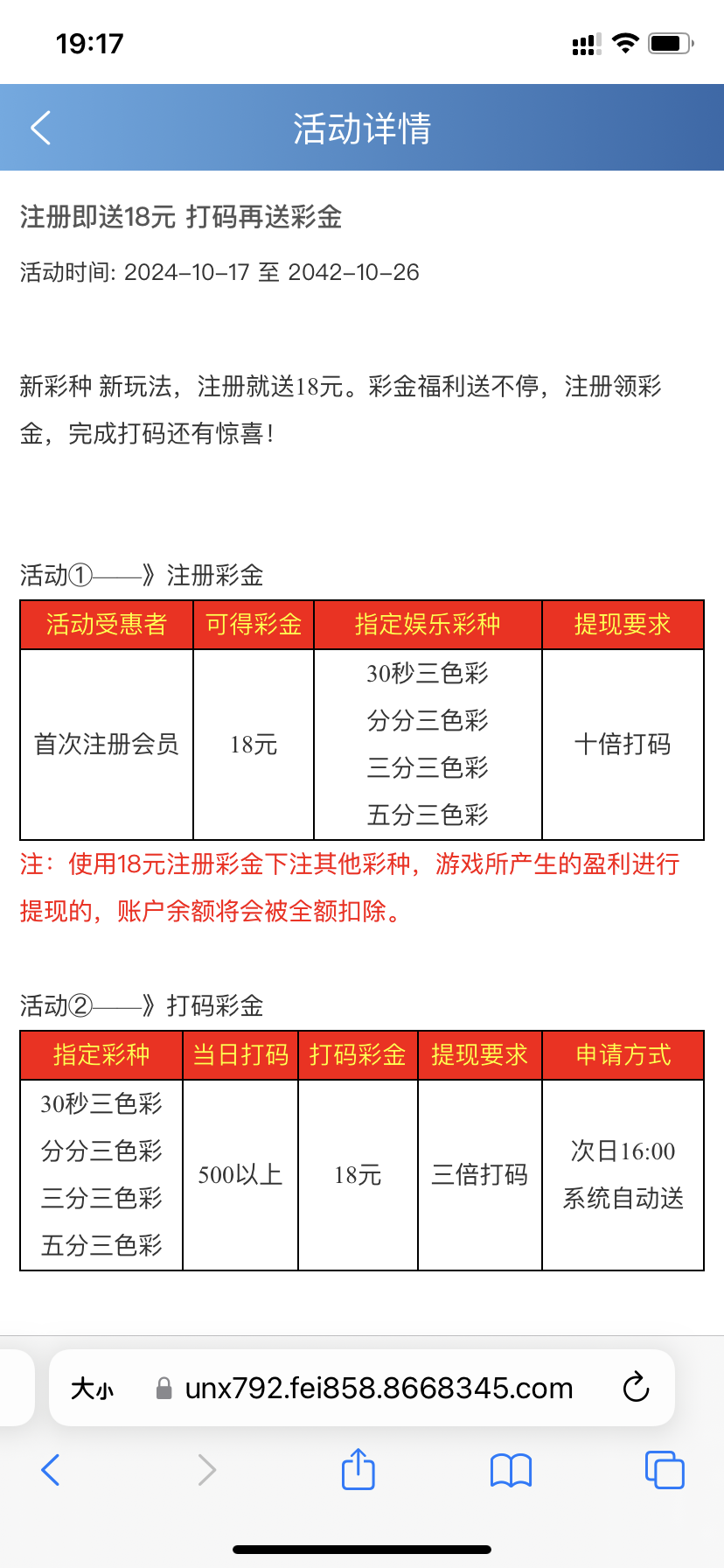Open the Safari share sheet

[358, 1468]
